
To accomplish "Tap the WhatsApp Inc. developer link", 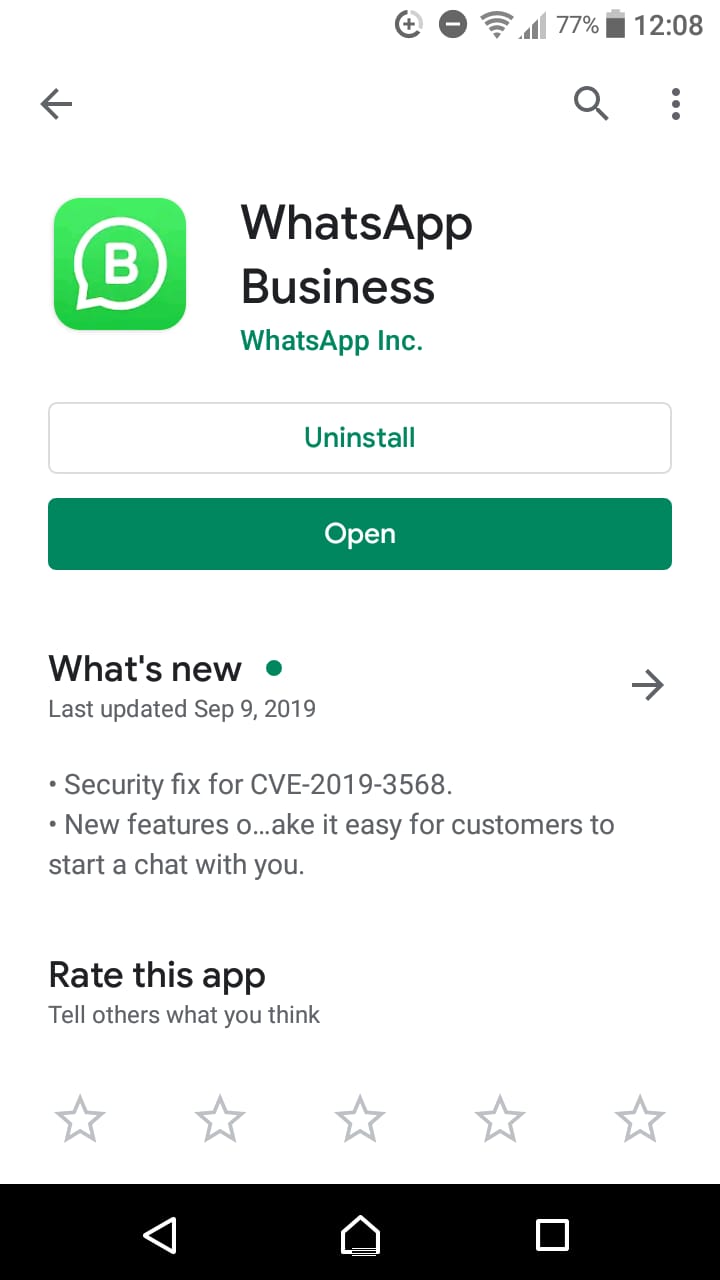I will pos(332,340).
